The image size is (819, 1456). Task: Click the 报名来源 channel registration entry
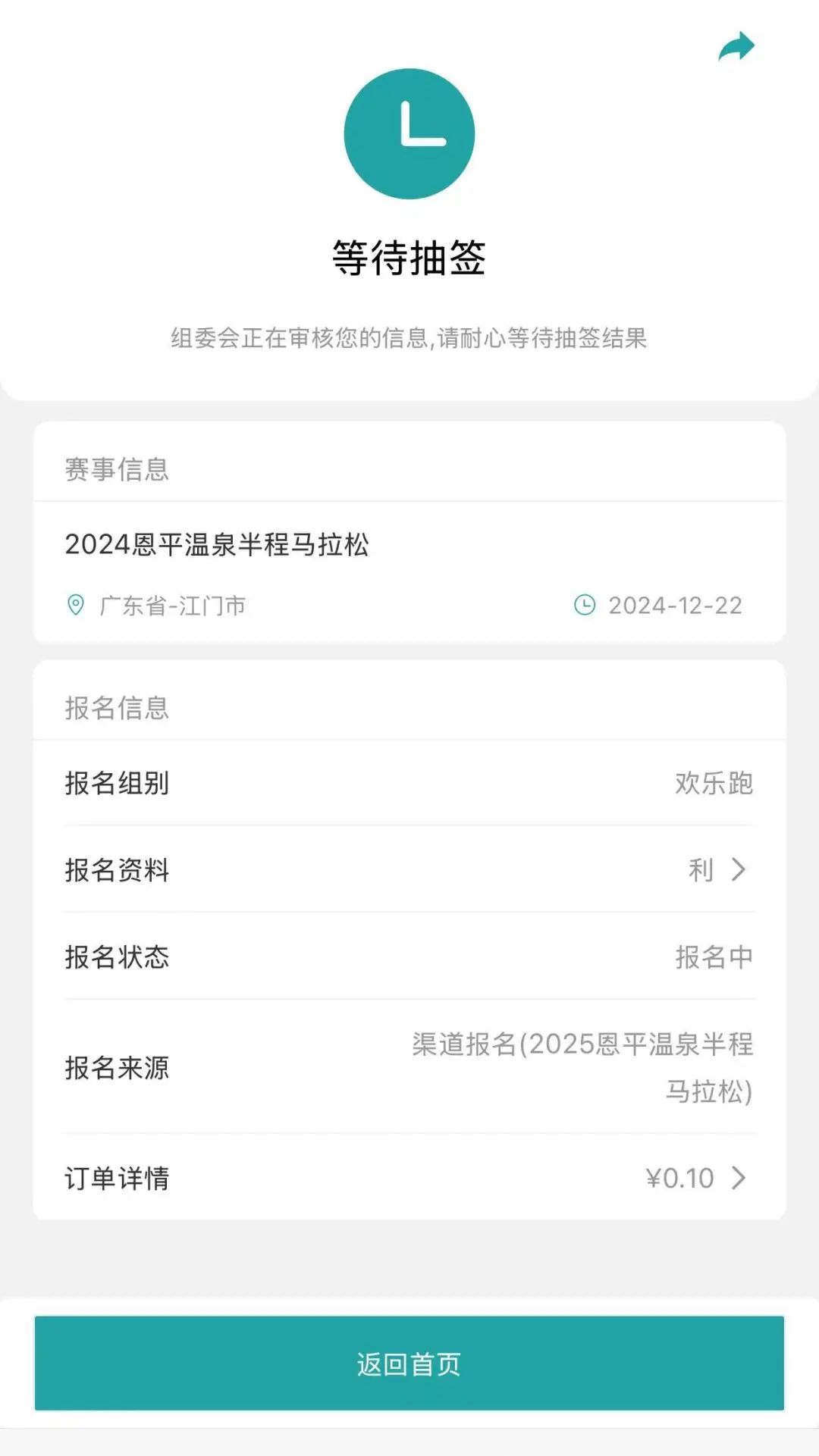coord(409,1069)
